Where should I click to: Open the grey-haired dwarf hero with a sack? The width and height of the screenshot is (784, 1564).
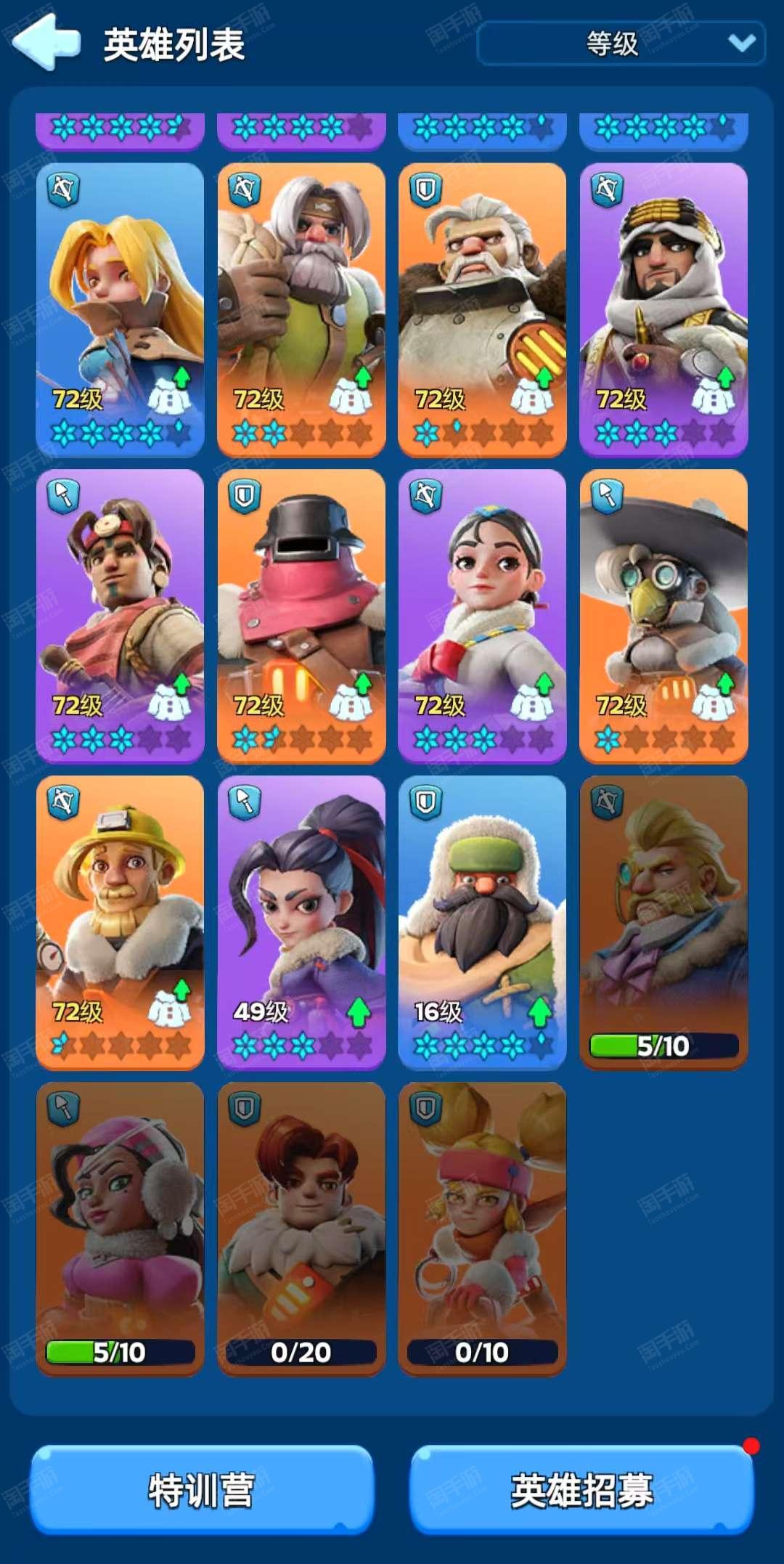[x=301, y=309]
